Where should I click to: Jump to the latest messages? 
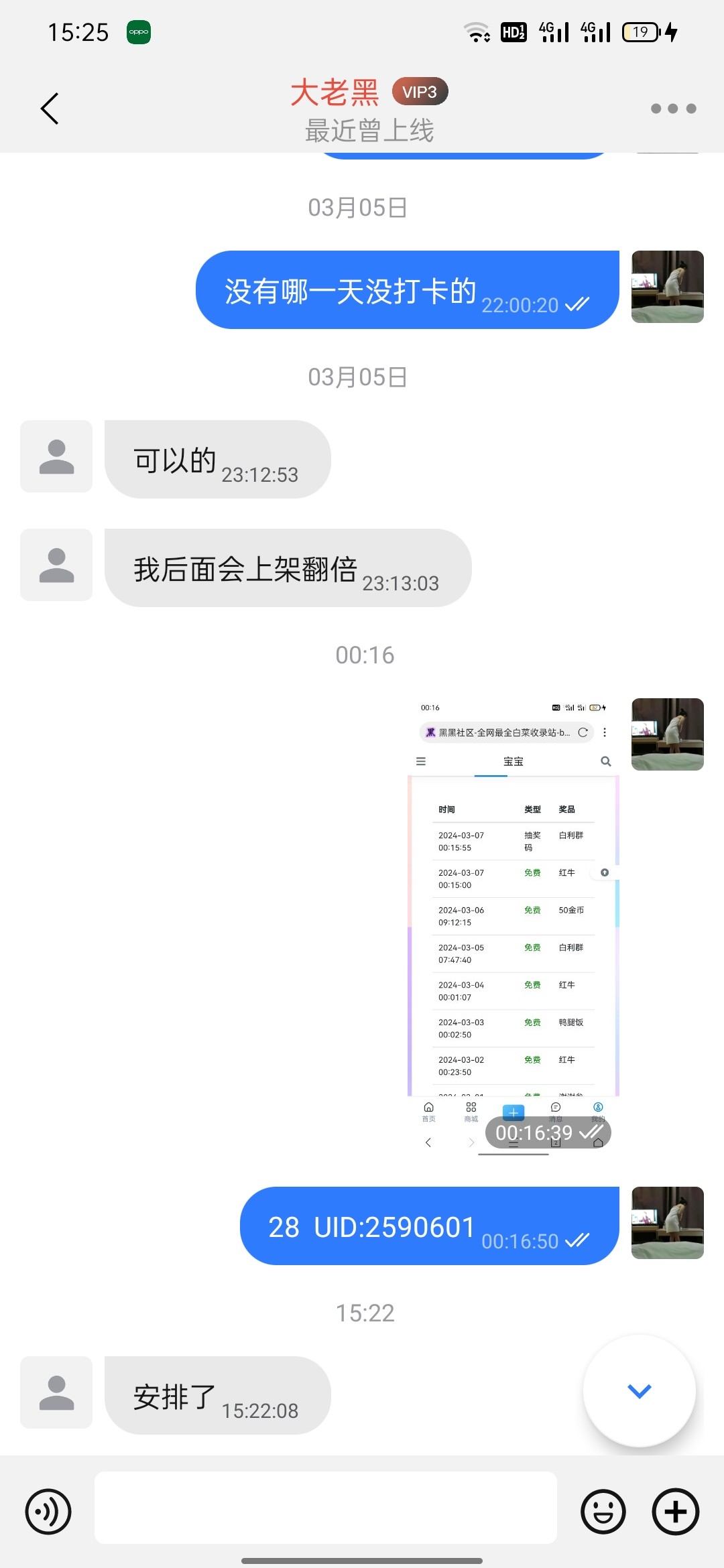639,1390
